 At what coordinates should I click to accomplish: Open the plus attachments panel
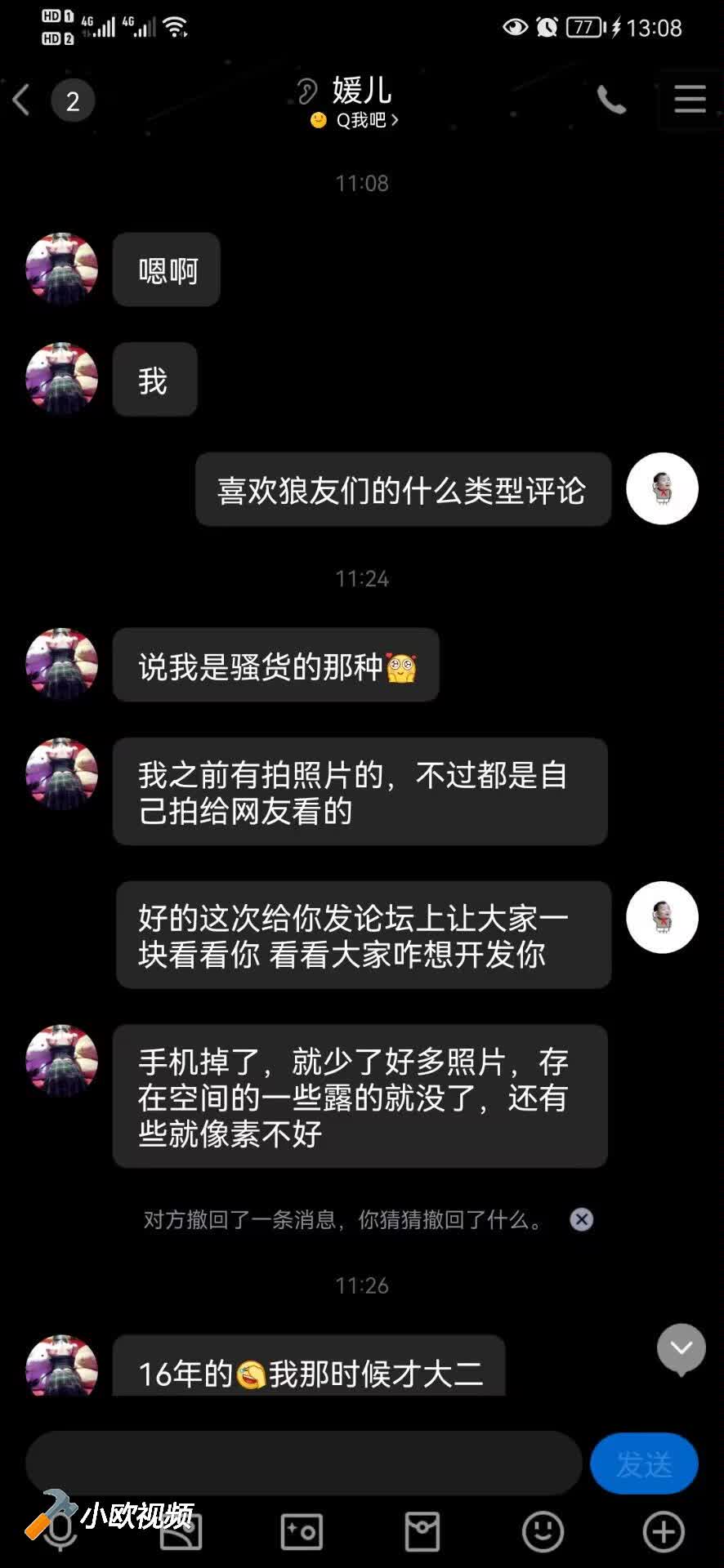[x=663, y=1531]
